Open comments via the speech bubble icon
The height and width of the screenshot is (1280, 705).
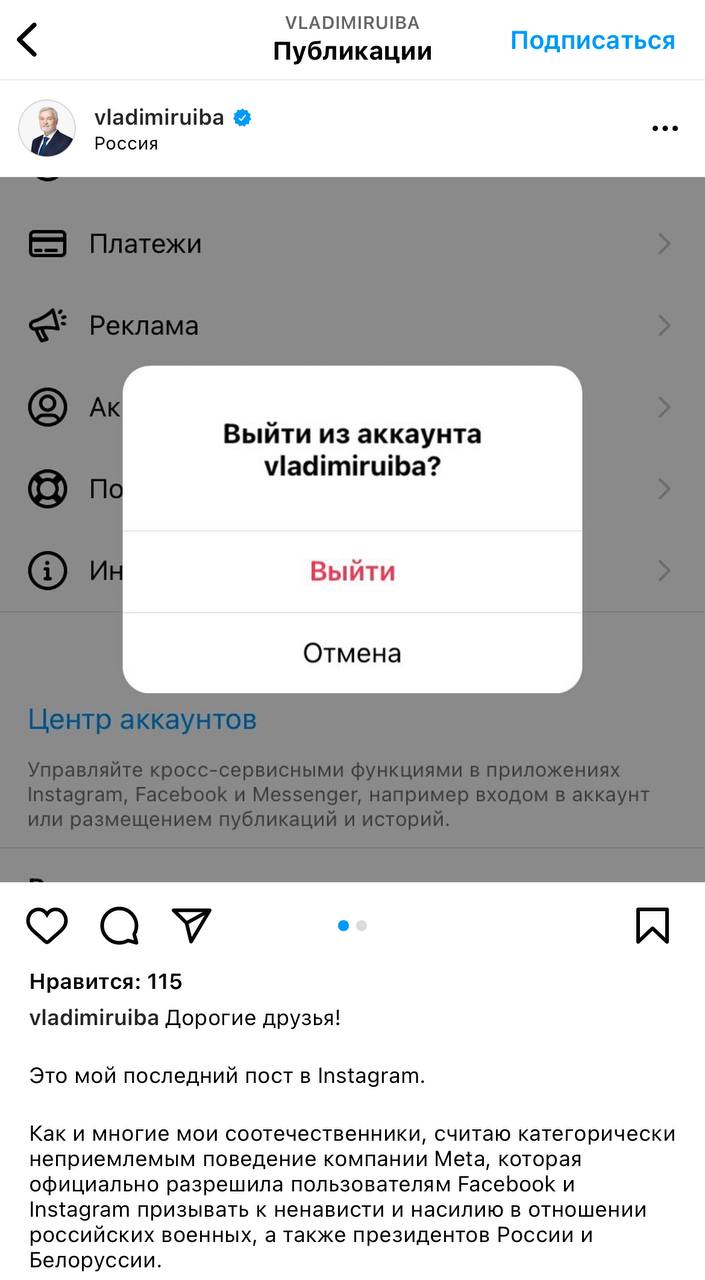point(119,926)
